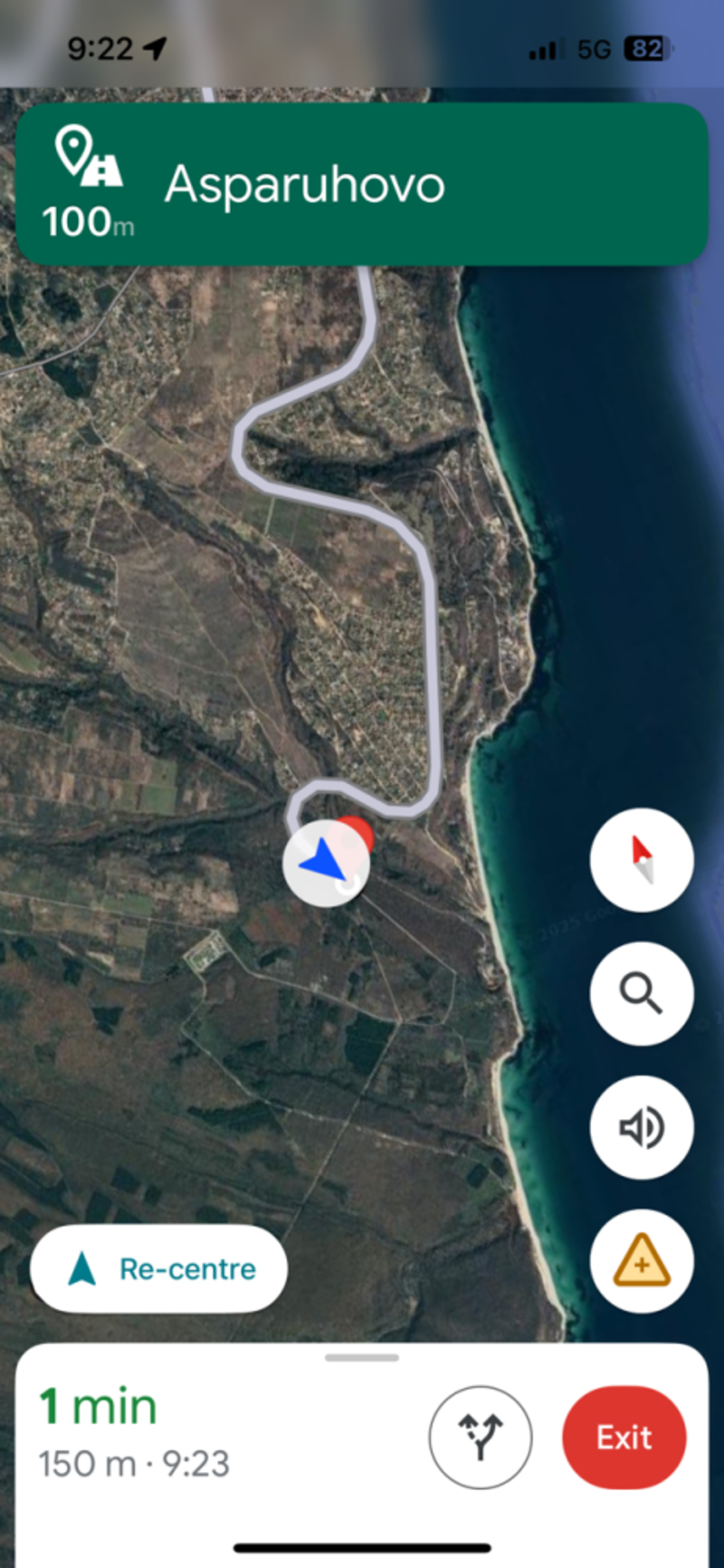Screen dimensions: 724x1568
Task: Expand the trip info sheet handle
Action: click(x=362, y=1358)
